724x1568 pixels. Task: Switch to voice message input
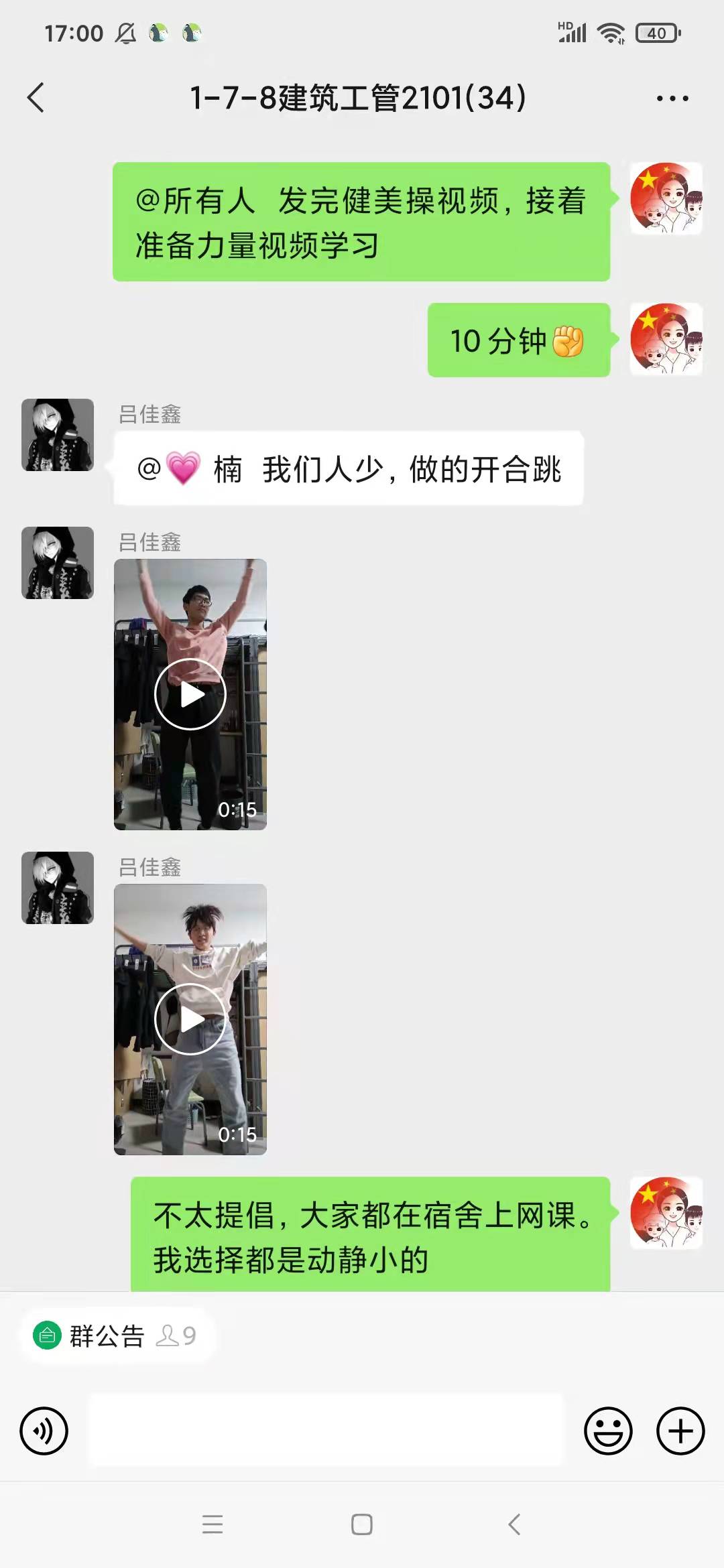coord(44,1431)
